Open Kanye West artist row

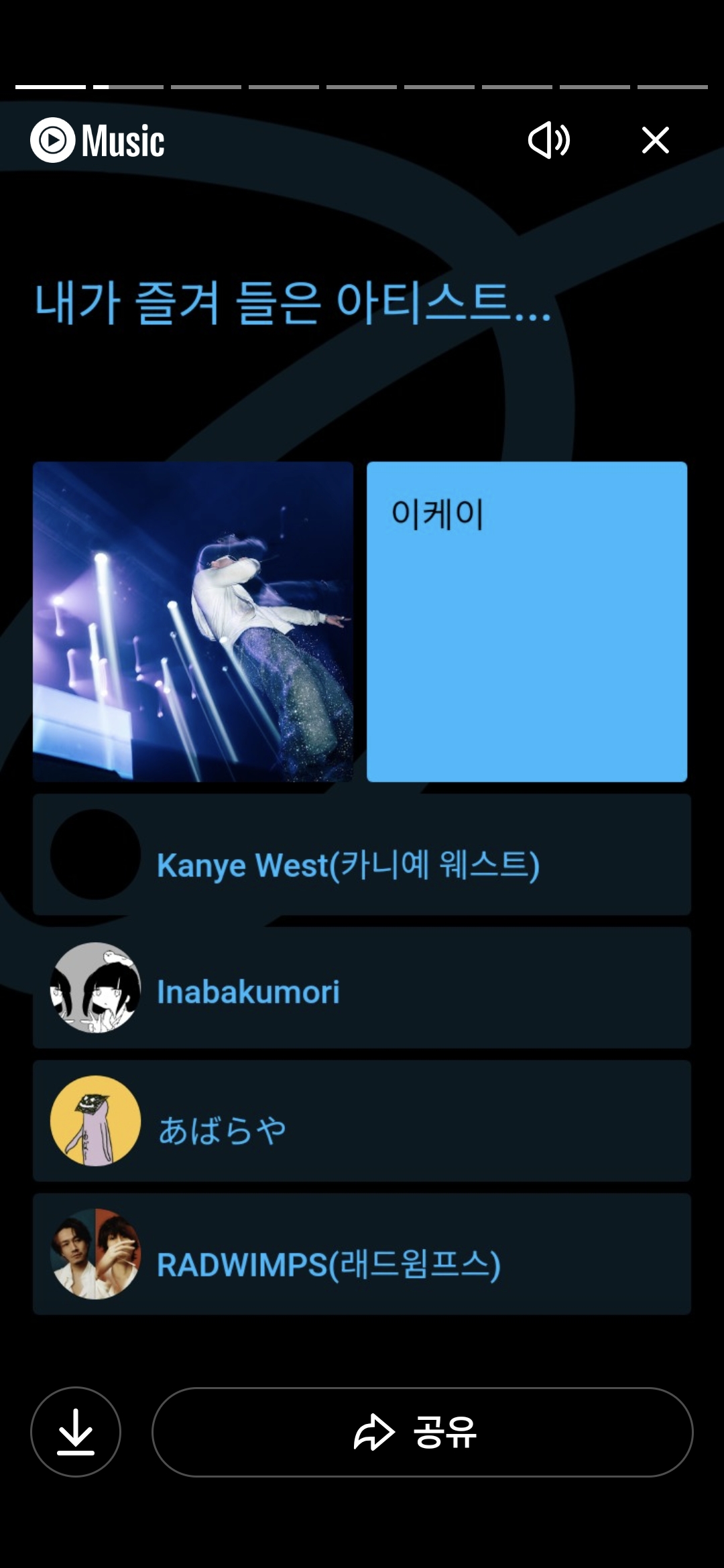(x=362, y=854)
